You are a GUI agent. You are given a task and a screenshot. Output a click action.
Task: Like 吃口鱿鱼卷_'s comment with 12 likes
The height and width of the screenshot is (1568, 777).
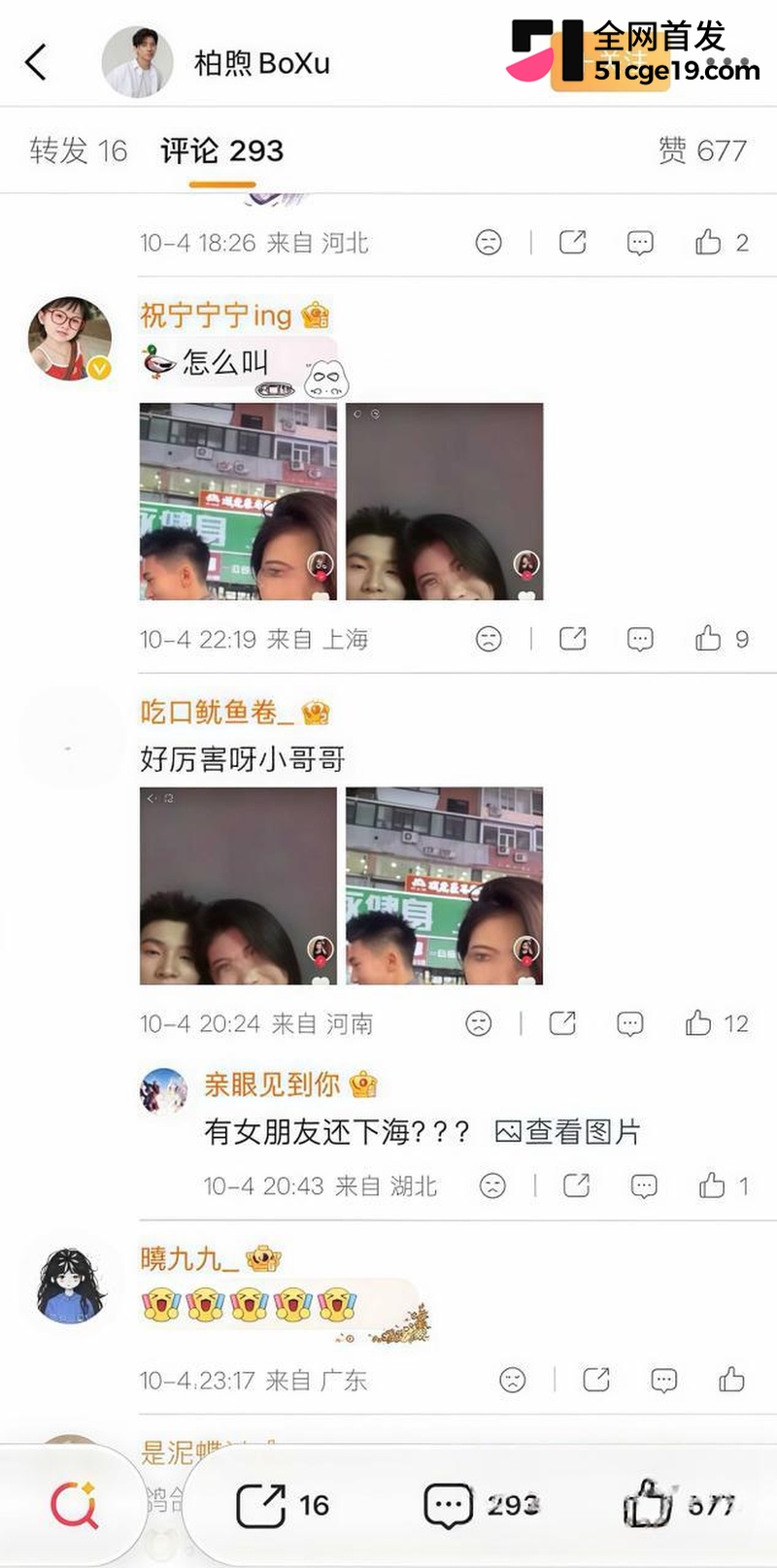[716, 1022]
